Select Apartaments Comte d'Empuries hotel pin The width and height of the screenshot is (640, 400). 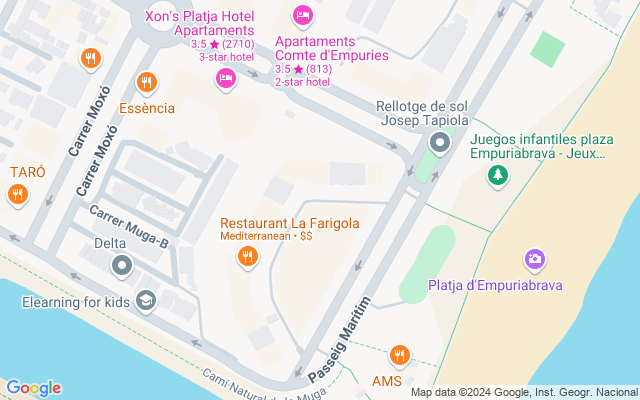coord(303,15)
